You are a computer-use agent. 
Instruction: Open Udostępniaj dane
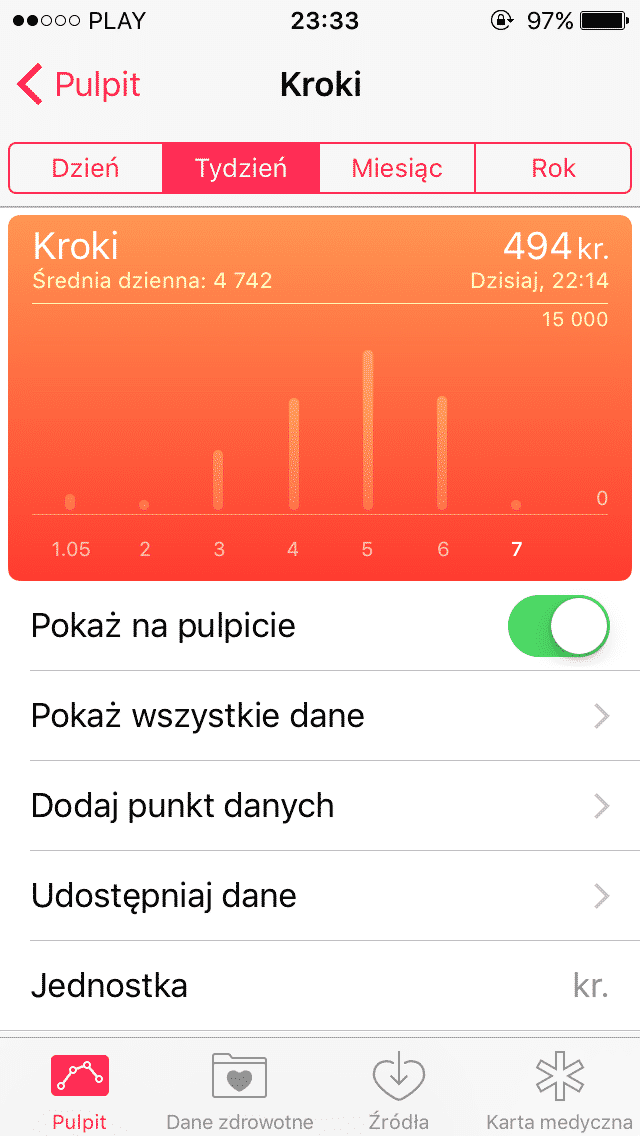pyautogui.click(x=320, y=896)
